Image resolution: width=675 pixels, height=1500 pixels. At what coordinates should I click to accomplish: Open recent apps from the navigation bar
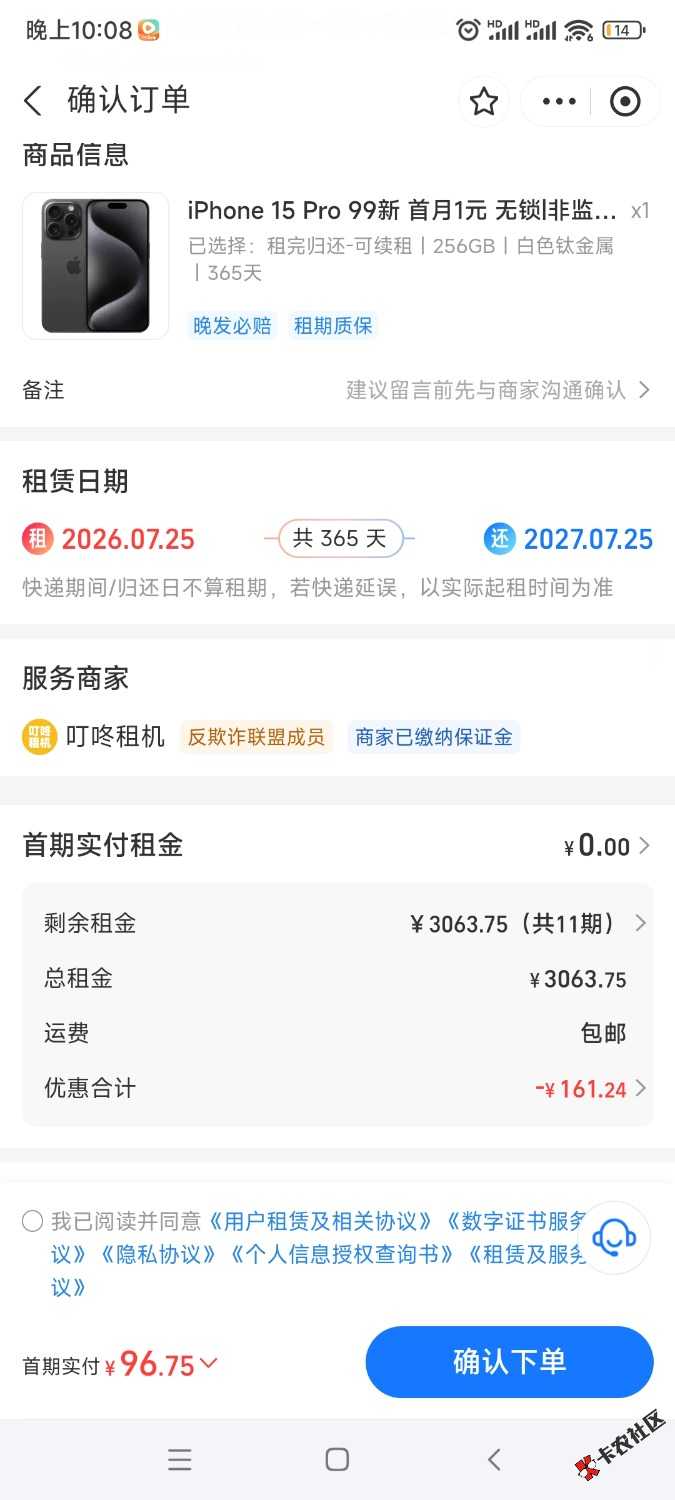180,1460
